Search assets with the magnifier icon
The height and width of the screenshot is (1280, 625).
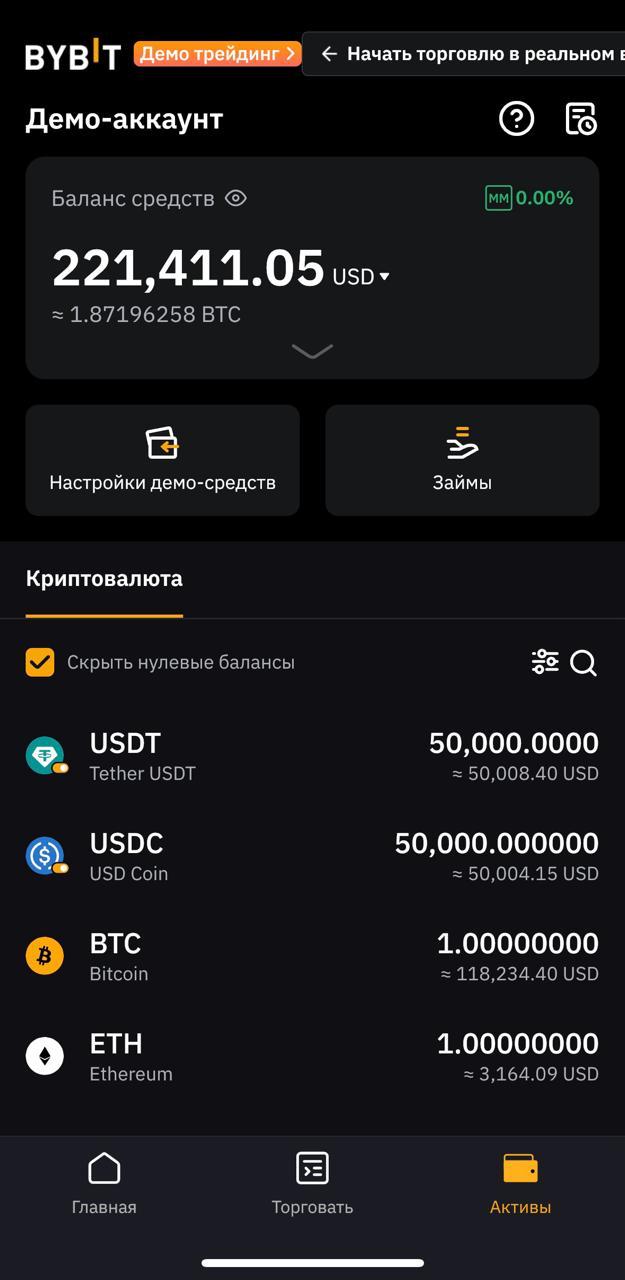click(583, 662)
